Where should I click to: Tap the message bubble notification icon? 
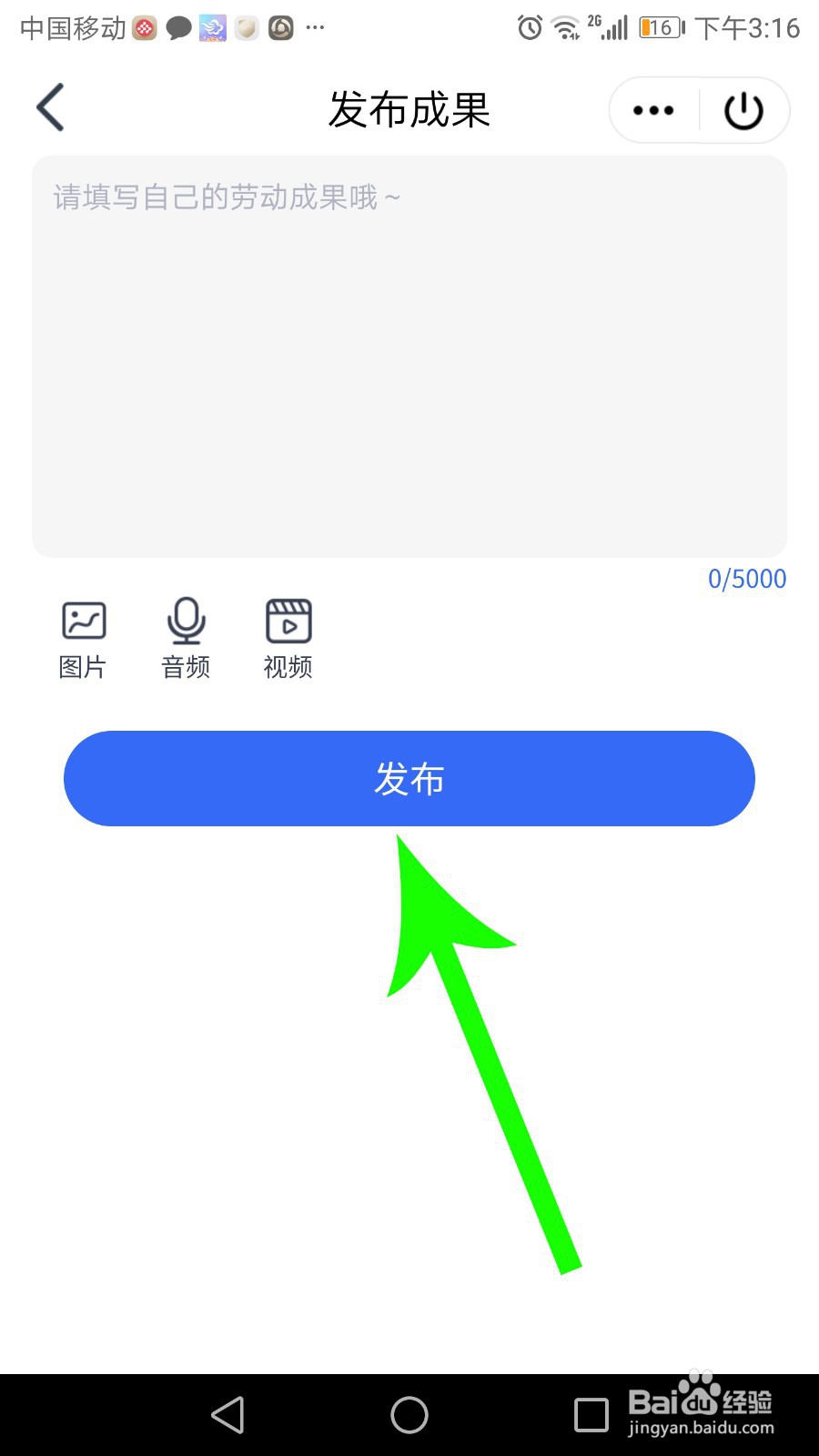(x=178, y=27)
